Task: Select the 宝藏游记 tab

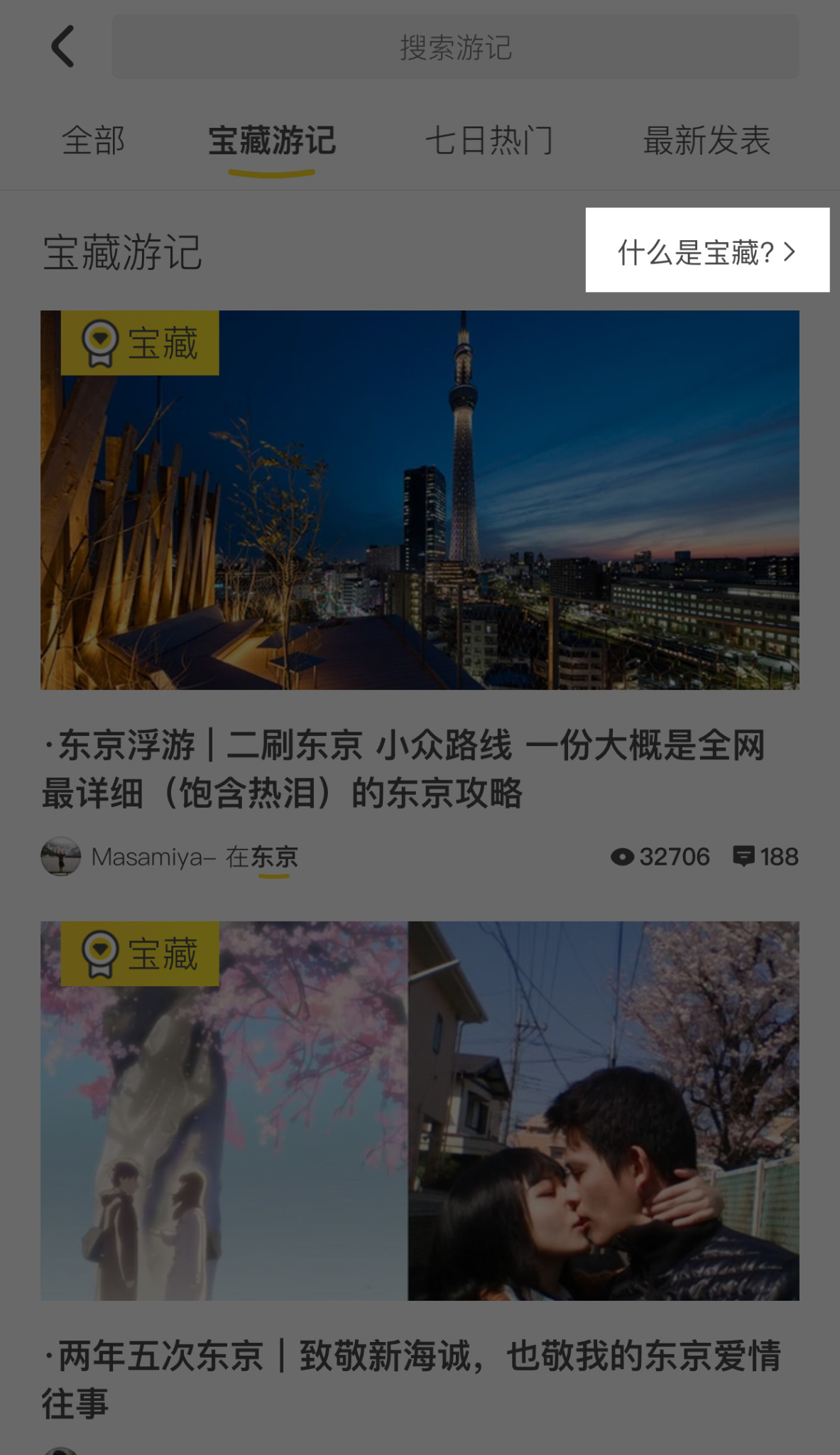Action: [x=272, y=141]
